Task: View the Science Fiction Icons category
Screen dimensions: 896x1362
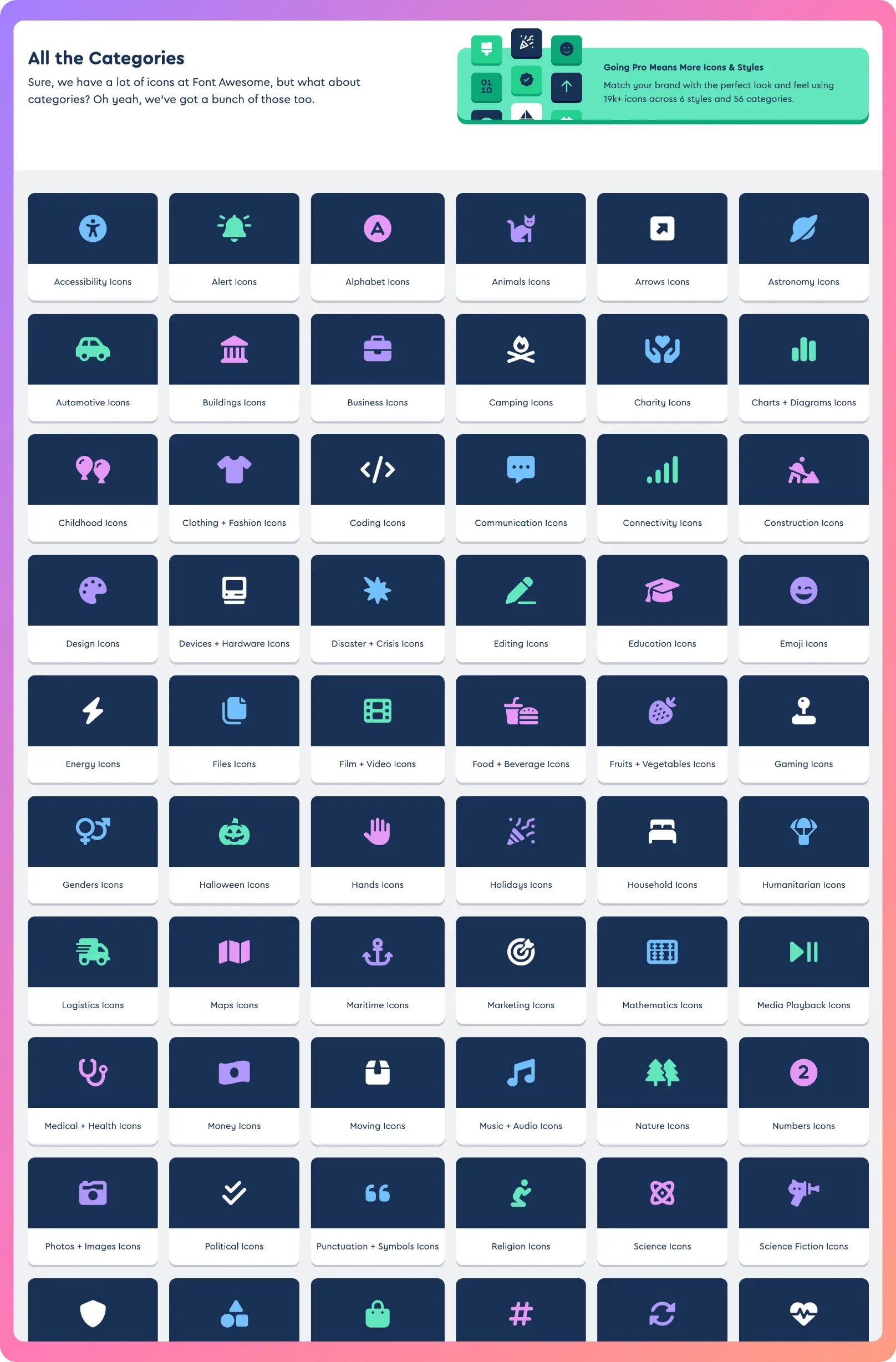Action: click(x=803, y=1211)
